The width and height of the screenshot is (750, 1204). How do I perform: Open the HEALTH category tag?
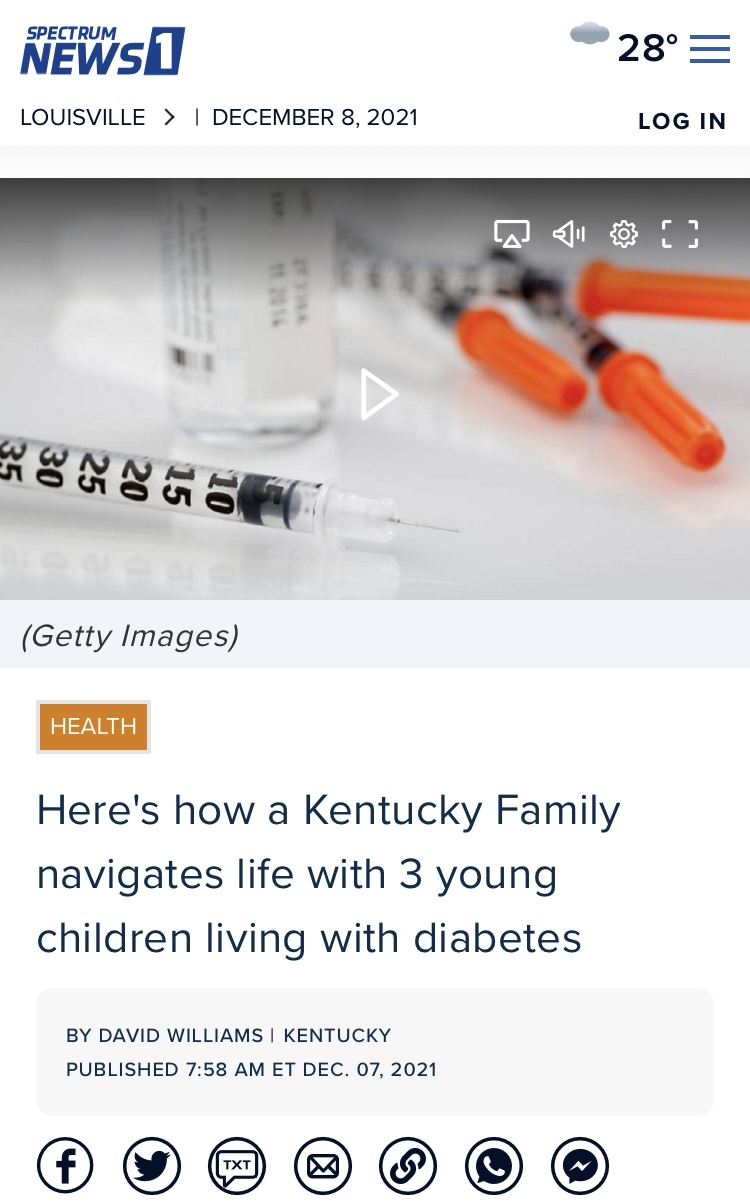point(93,726)
